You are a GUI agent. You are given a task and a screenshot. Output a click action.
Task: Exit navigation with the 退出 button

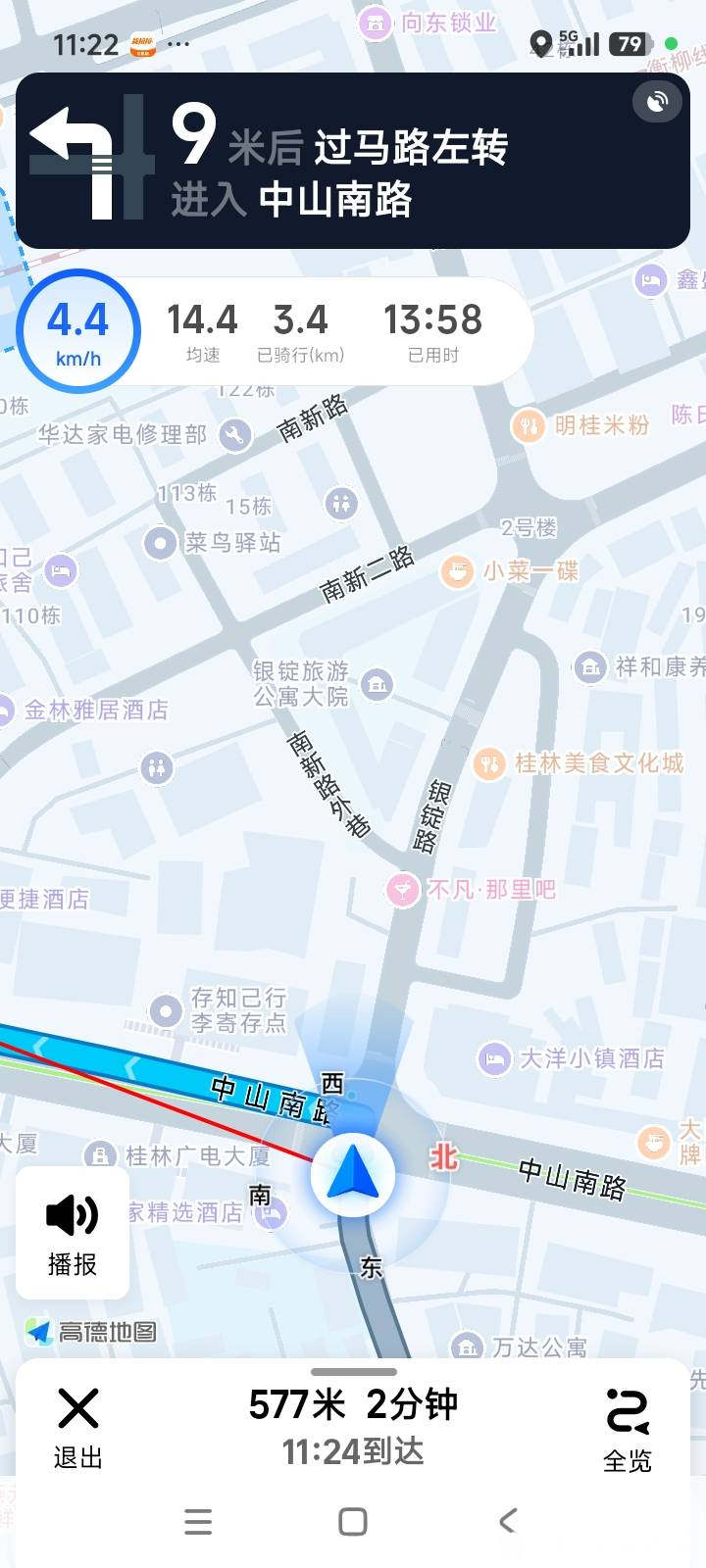tap(77, 1427)
